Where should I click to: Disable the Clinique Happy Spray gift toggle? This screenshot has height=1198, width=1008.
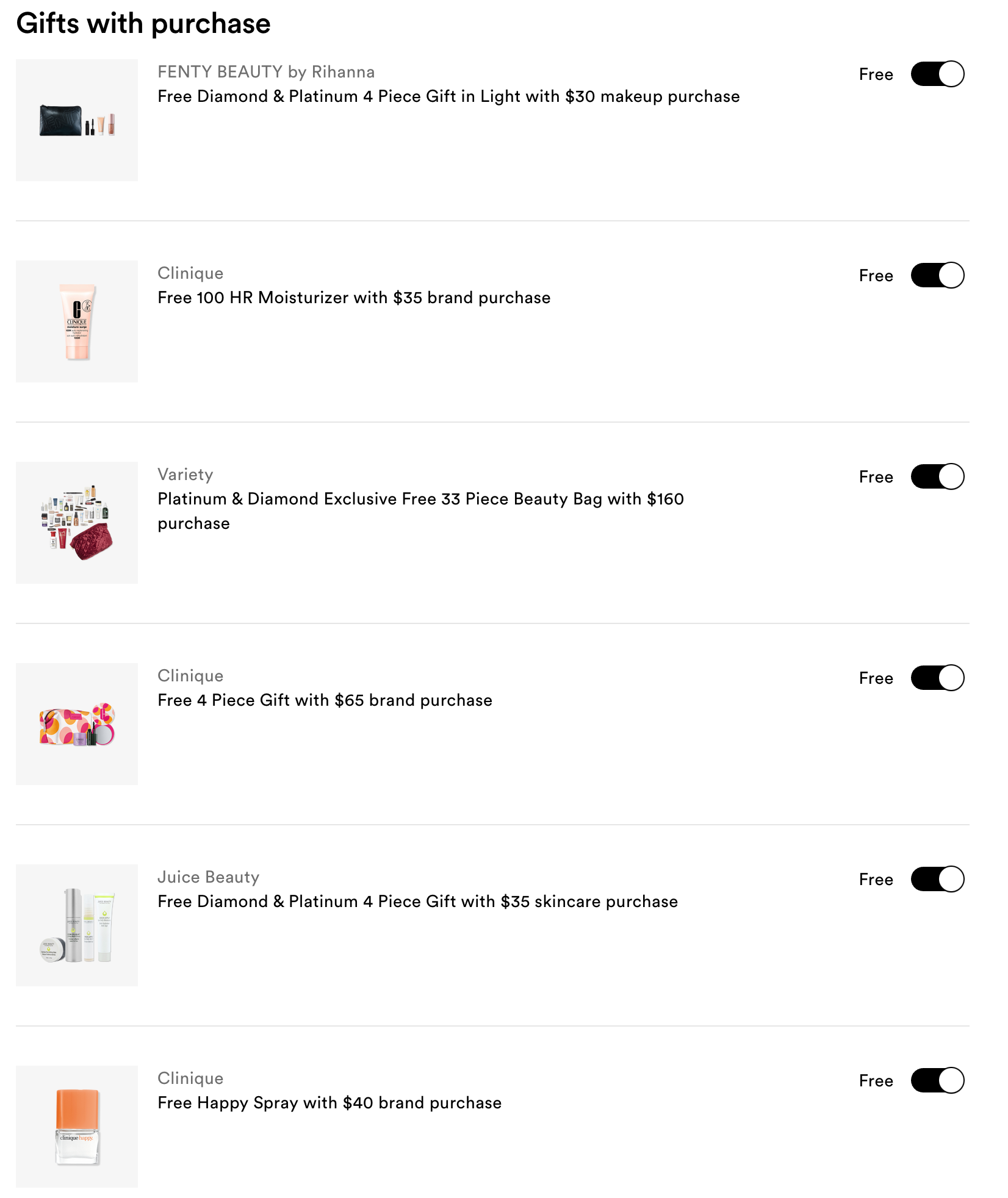click(937, 1080)
